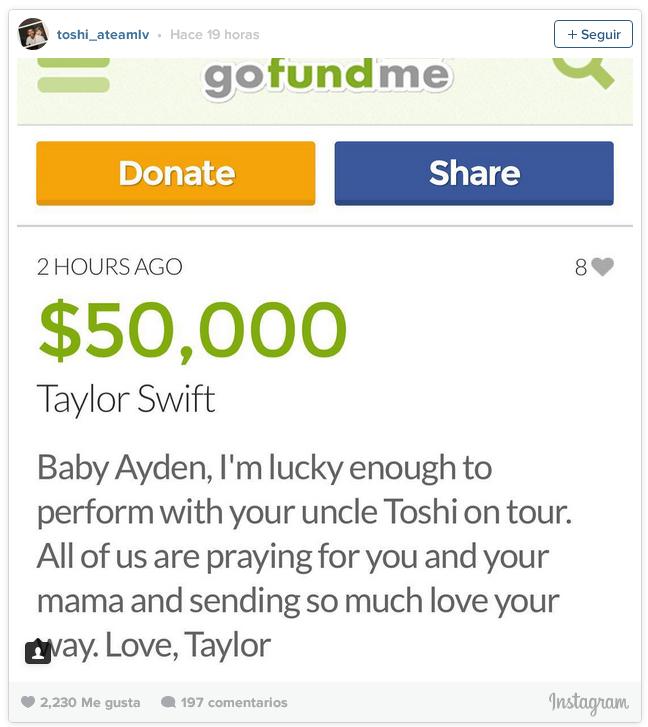Follow toshi_ateamlv with the Seguir button
Viewport: 648px width, 727px height.
point(593,34)
